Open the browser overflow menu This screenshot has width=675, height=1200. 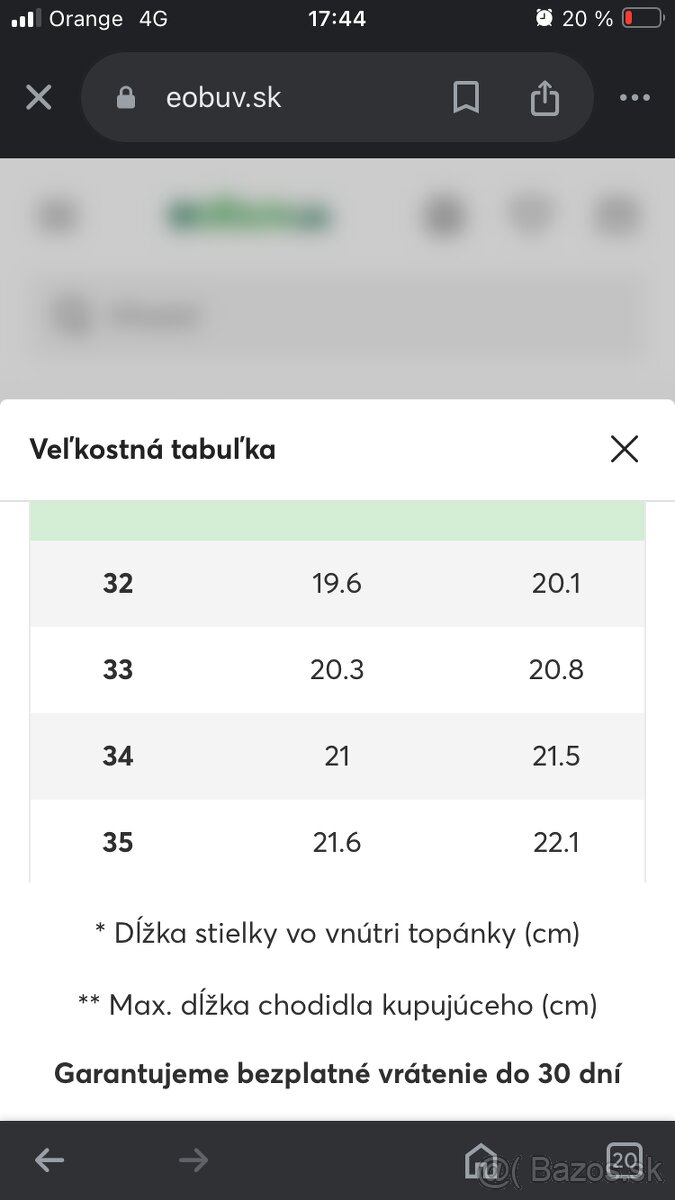click(635, 97)
